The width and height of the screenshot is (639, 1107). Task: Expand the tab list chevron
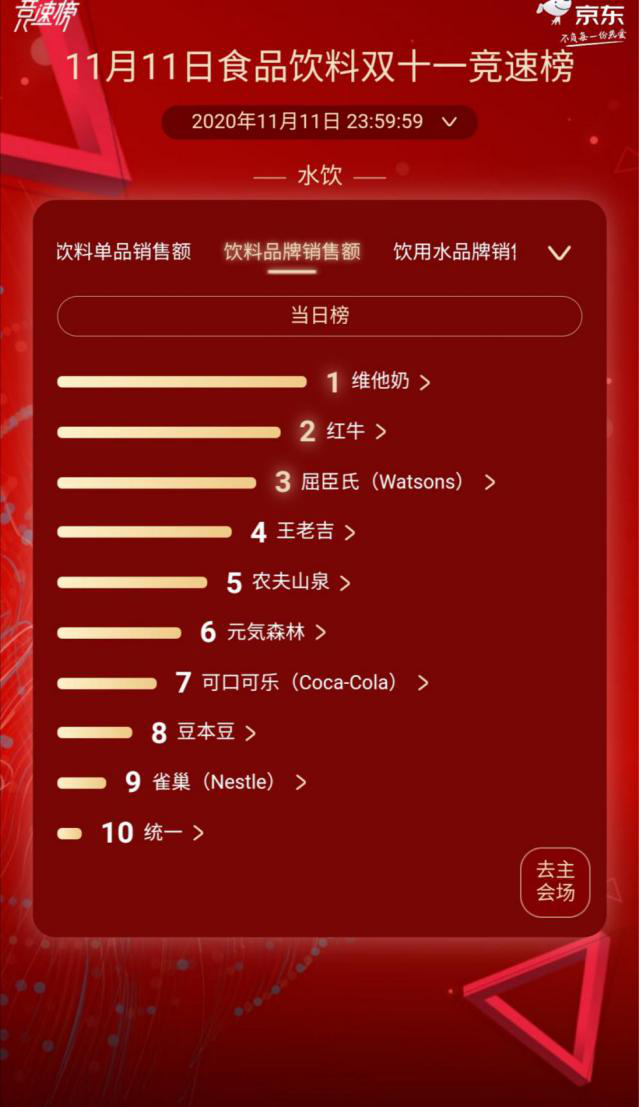tap(560, 253)
